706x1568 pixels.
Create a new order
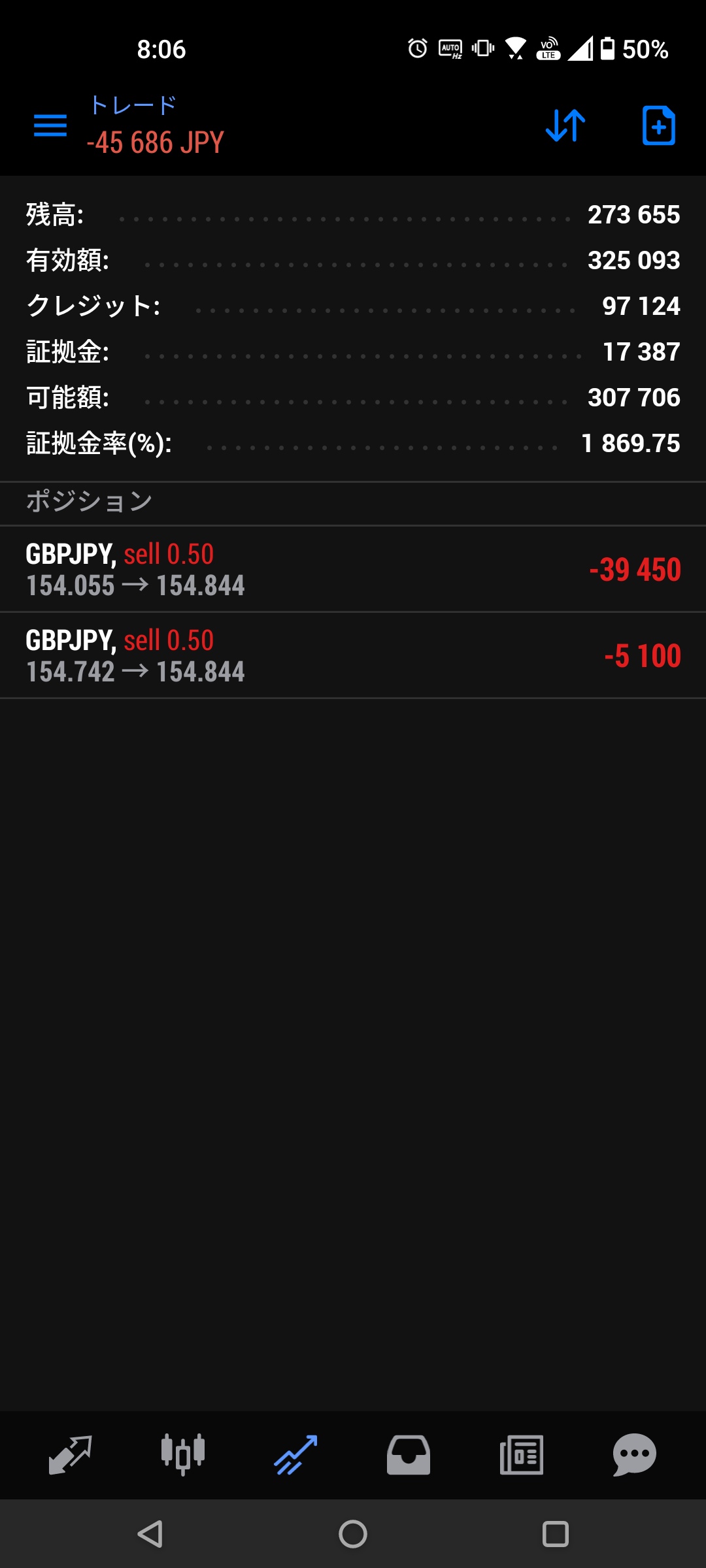point(658,125)
